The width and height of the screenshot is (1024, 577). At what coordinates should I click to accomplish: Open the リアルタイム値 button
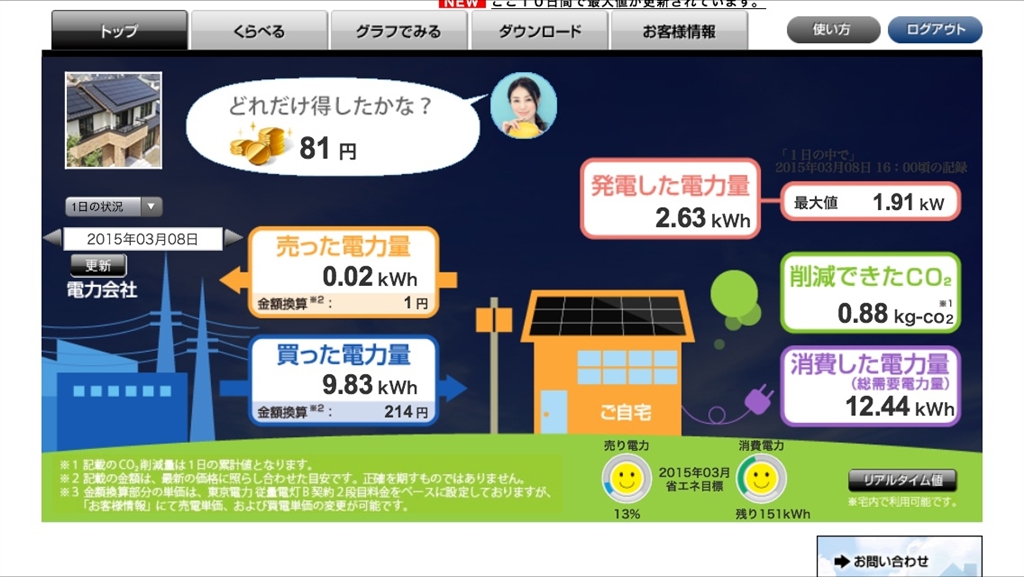[x=902, y=481]
